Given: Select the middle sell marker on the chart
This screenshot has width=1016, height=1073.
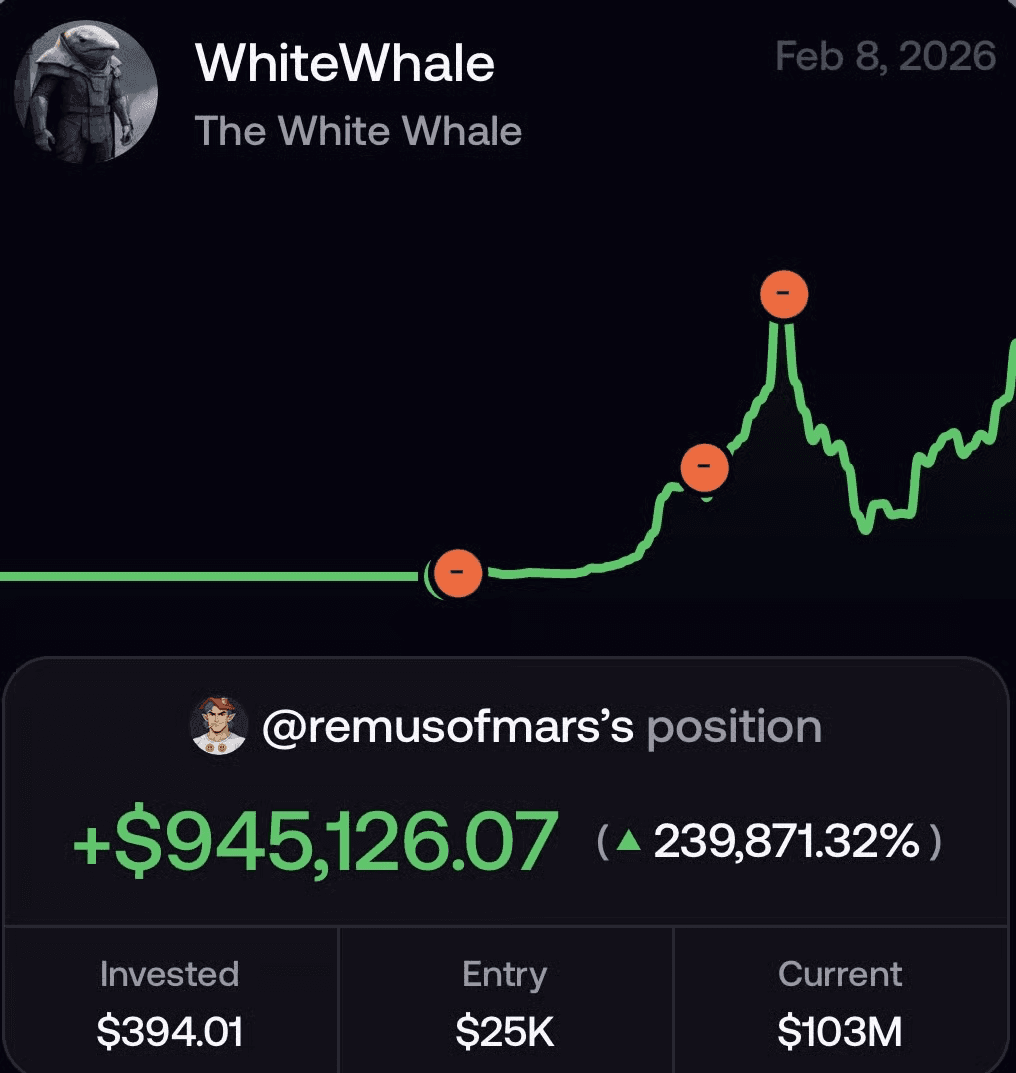Looking at the screenshot, I should pyautogui.click(x=705, y=464).
